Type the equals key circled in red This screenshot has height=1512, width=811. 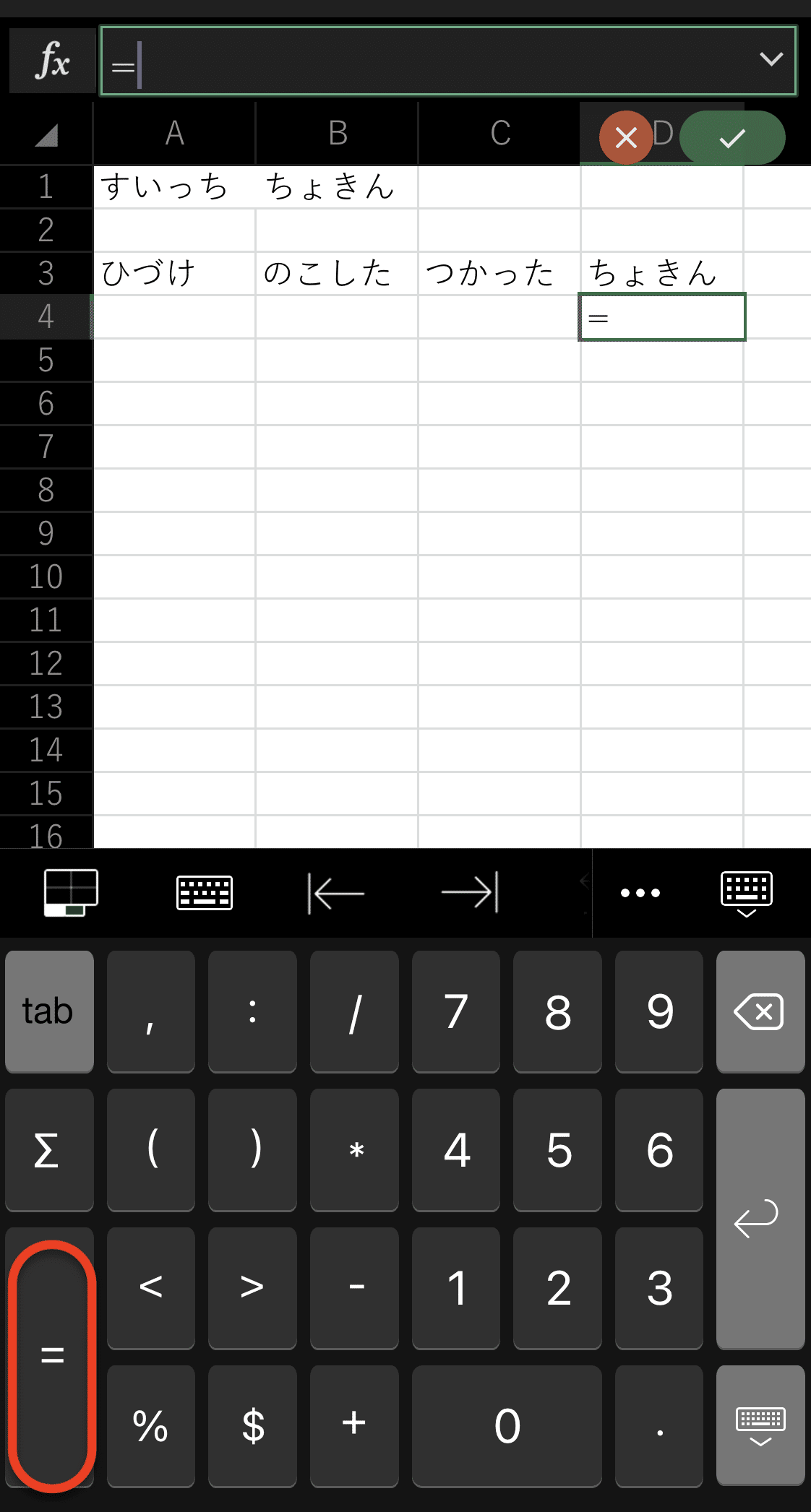click(x=51, y=1356)
